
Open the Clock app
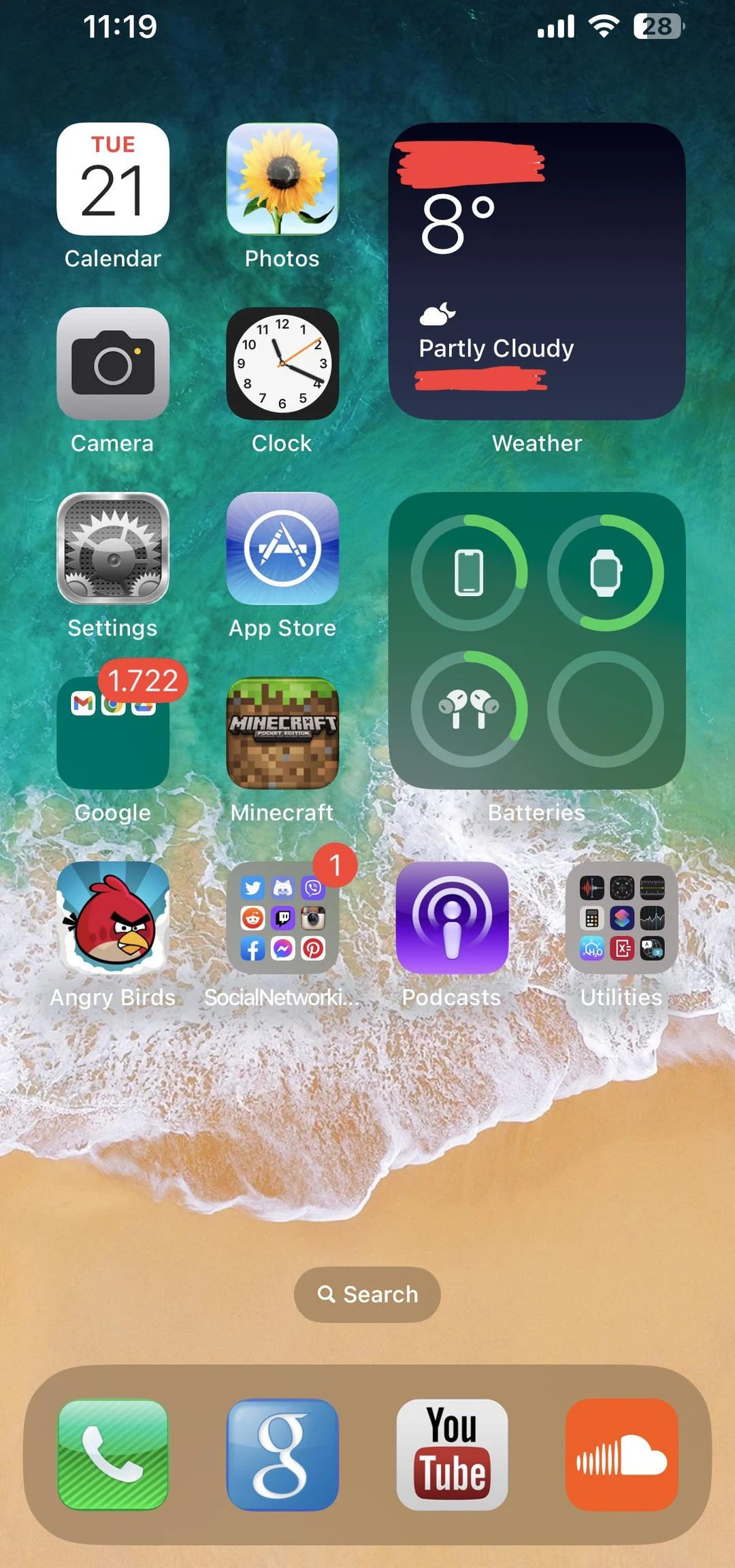point(282,364)
